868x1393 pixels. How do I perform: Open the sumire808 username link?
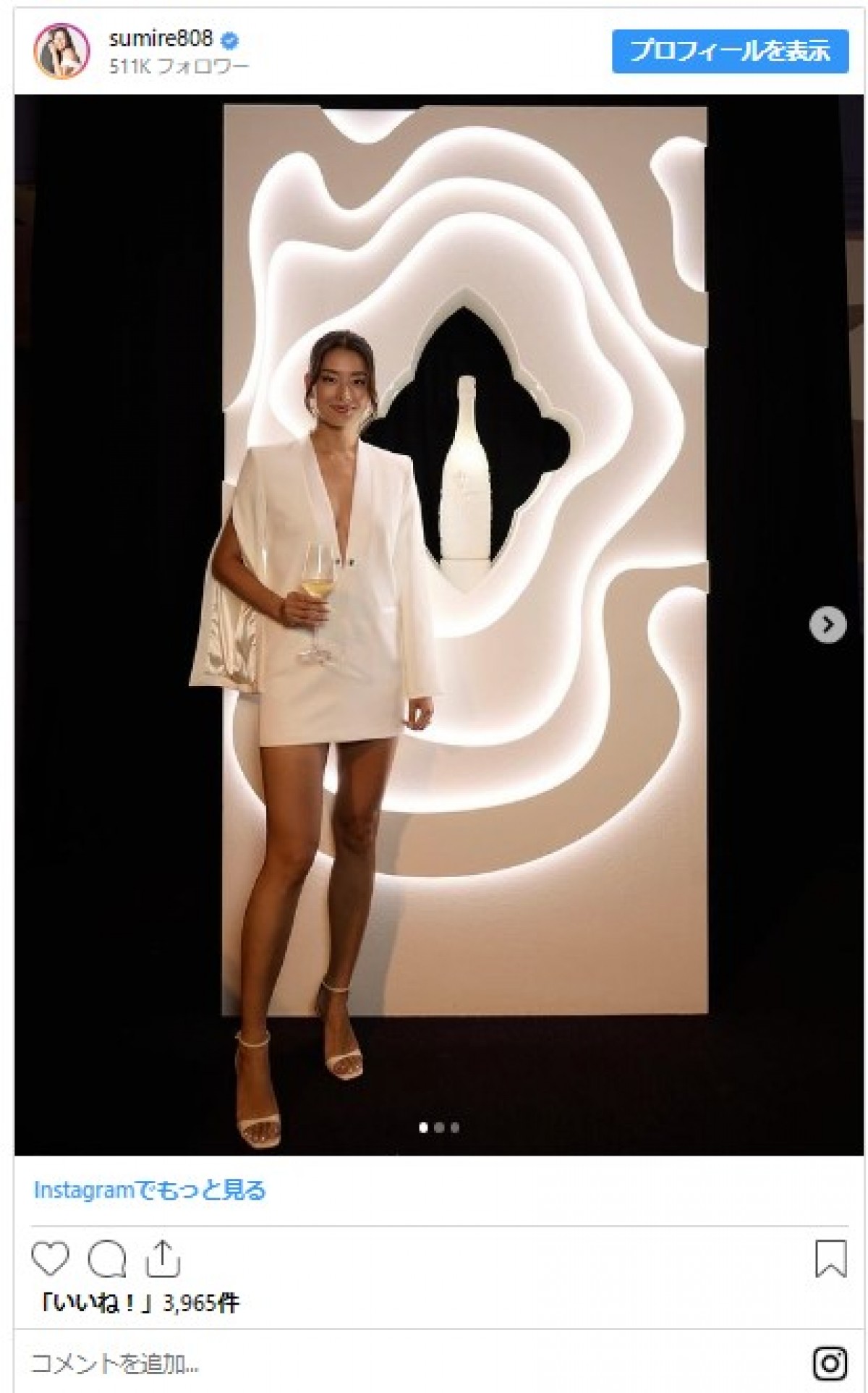(161, 39)
